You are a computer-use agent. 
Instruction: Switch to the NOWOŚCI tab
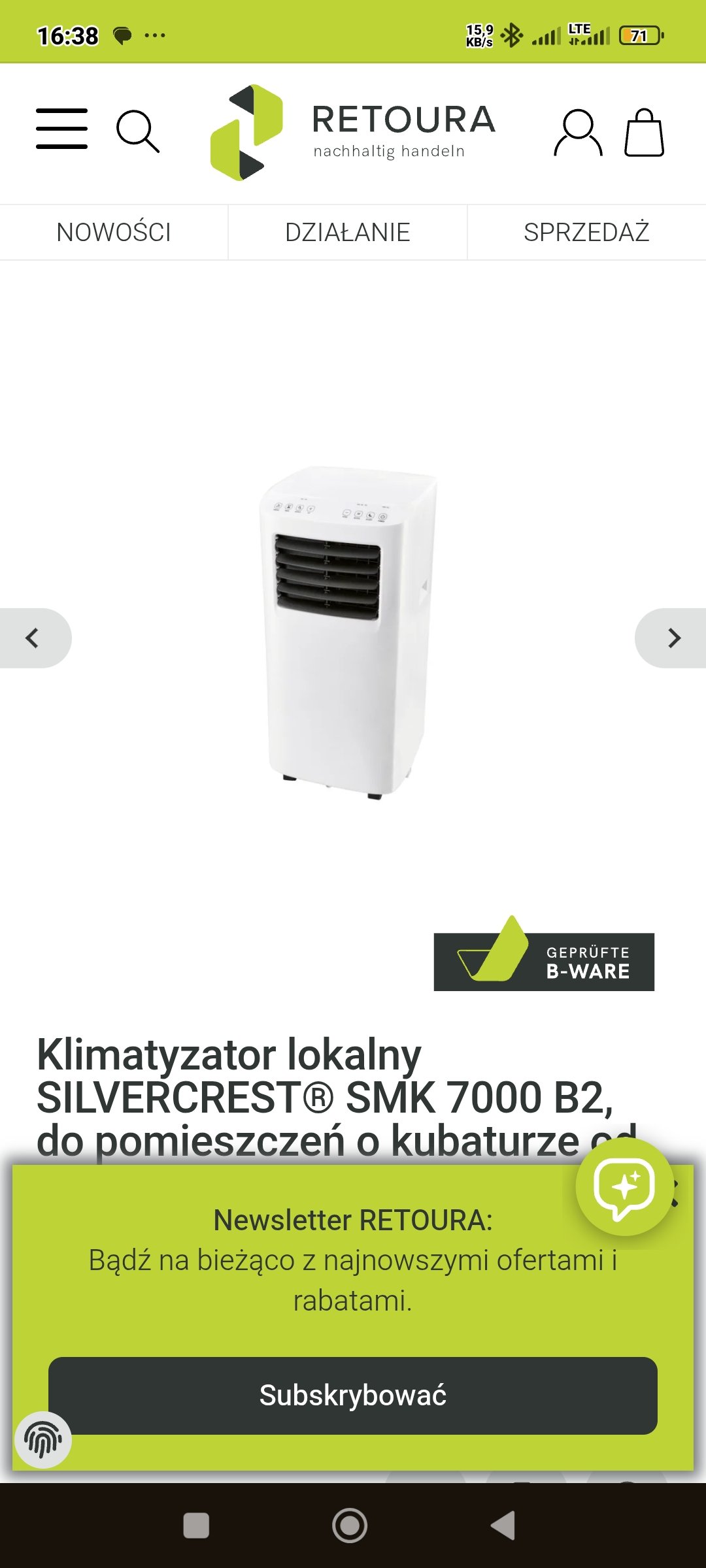tap(114, 233)
